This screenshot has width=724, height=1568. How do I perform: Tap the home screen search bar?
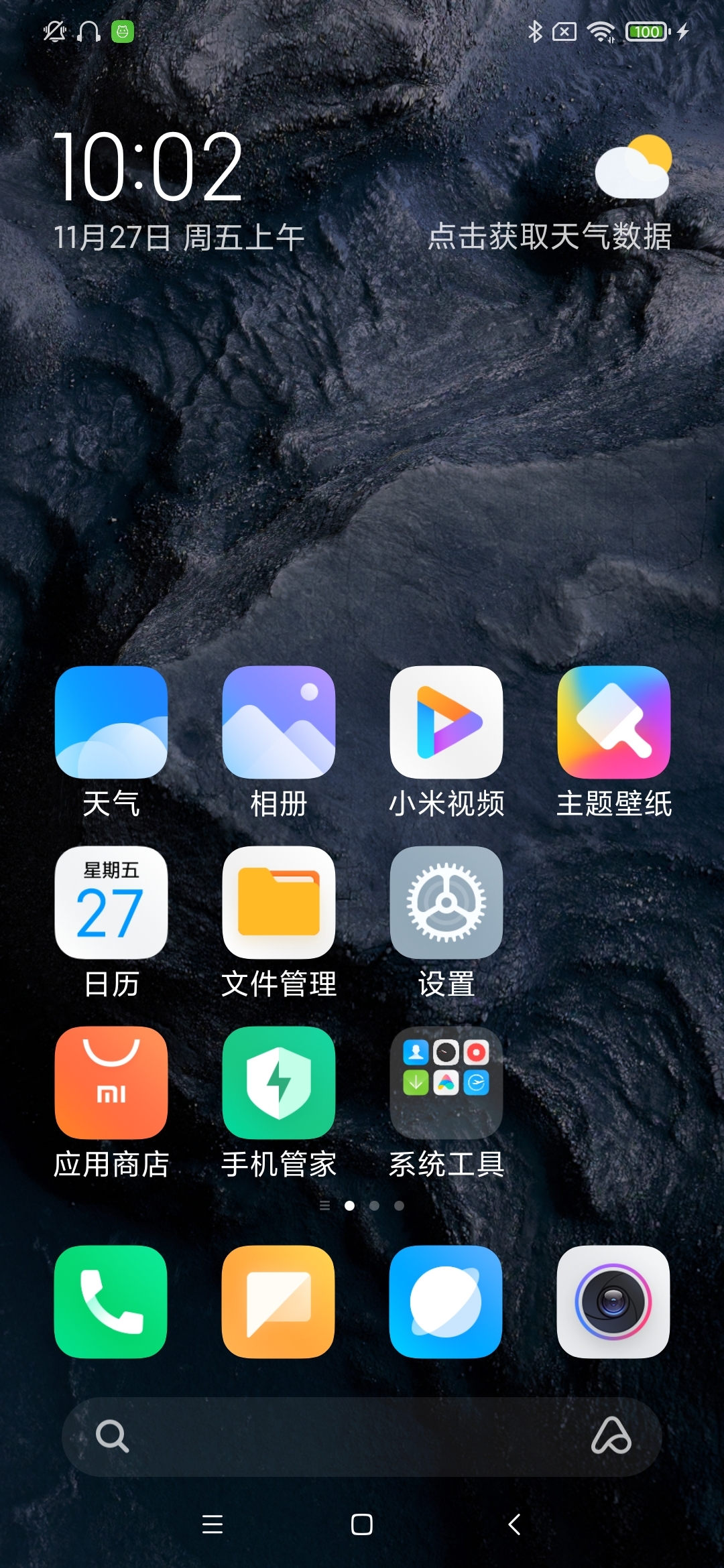[x=335, y=1437]
